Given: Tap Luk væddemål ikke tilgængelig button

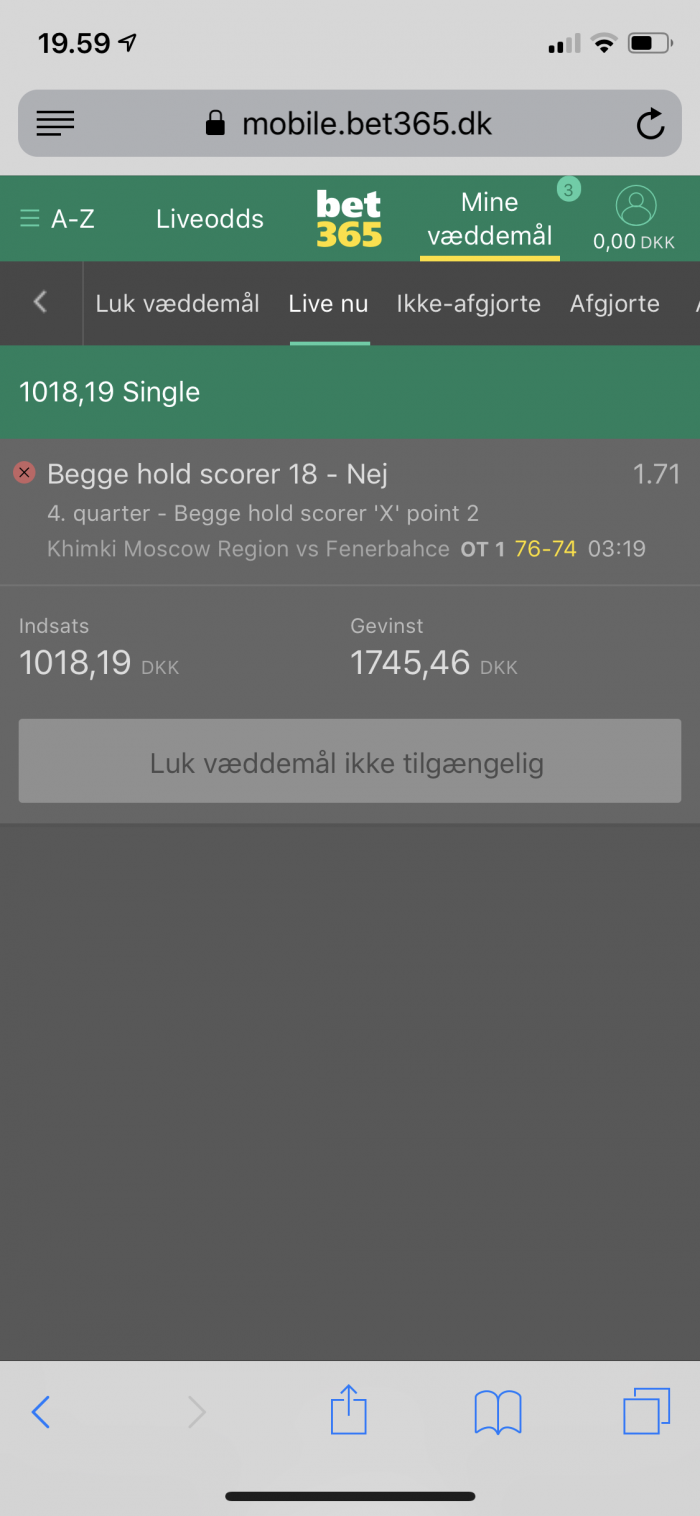Looking at the screenshot, I should (x=349, y=764).
